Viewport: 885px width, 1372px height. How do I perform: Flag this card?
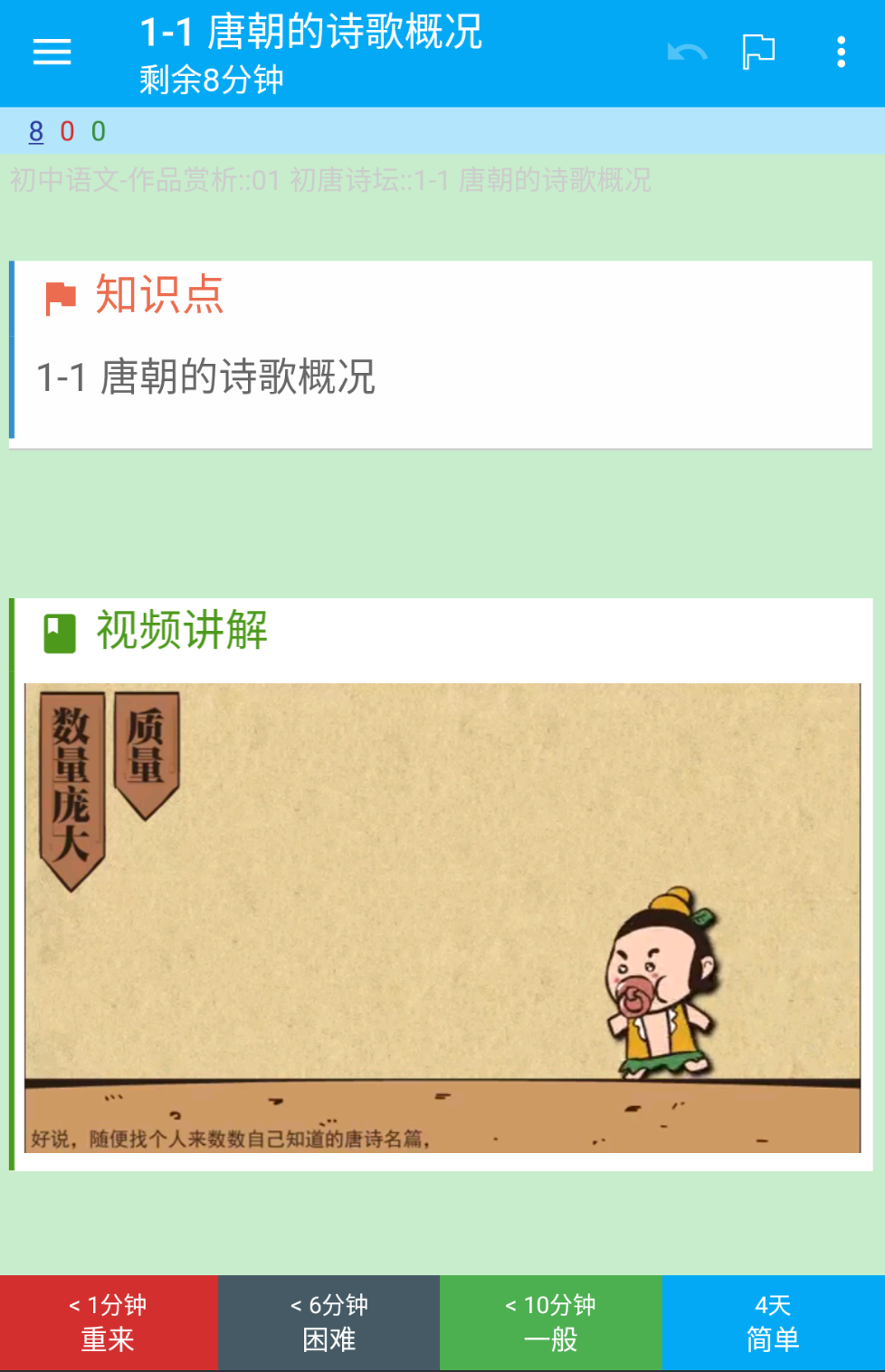(758, 52)
